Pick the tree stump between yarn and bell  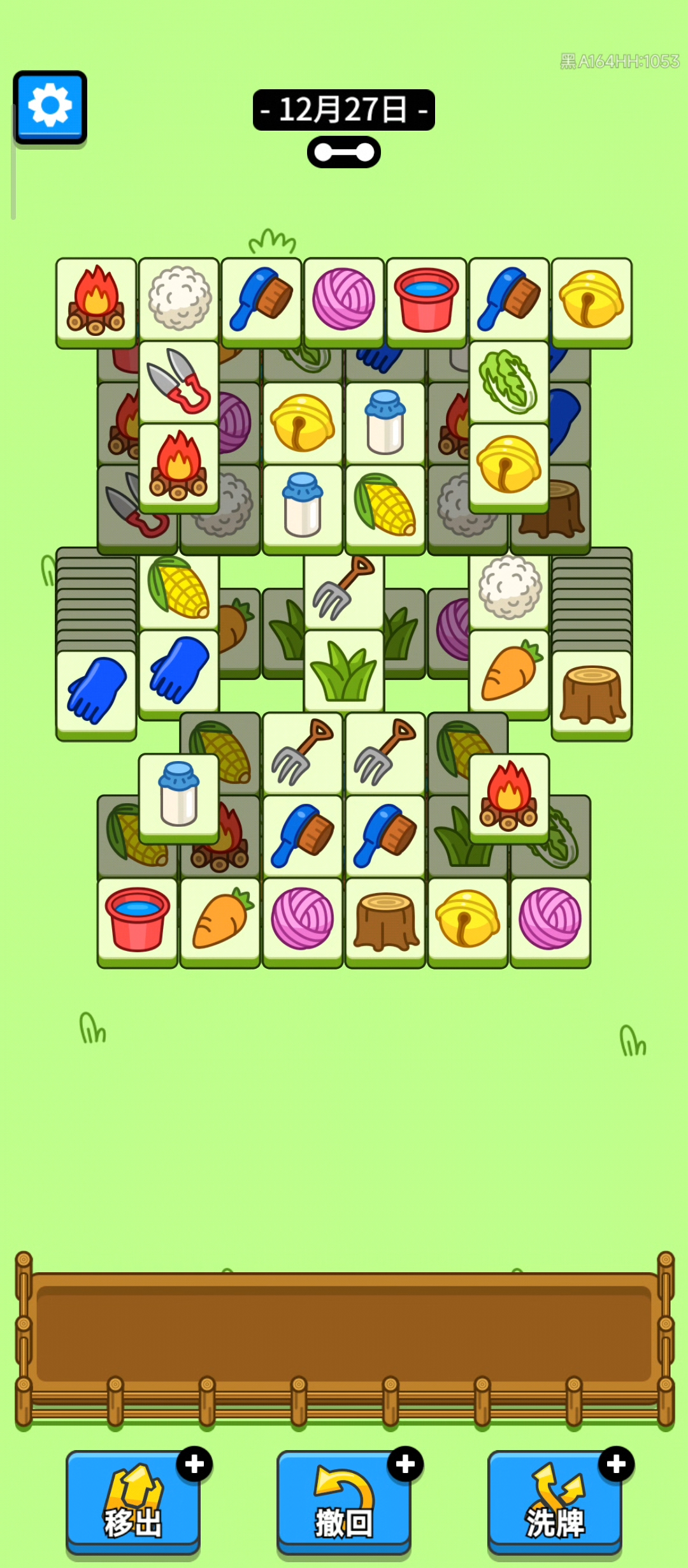385,919
